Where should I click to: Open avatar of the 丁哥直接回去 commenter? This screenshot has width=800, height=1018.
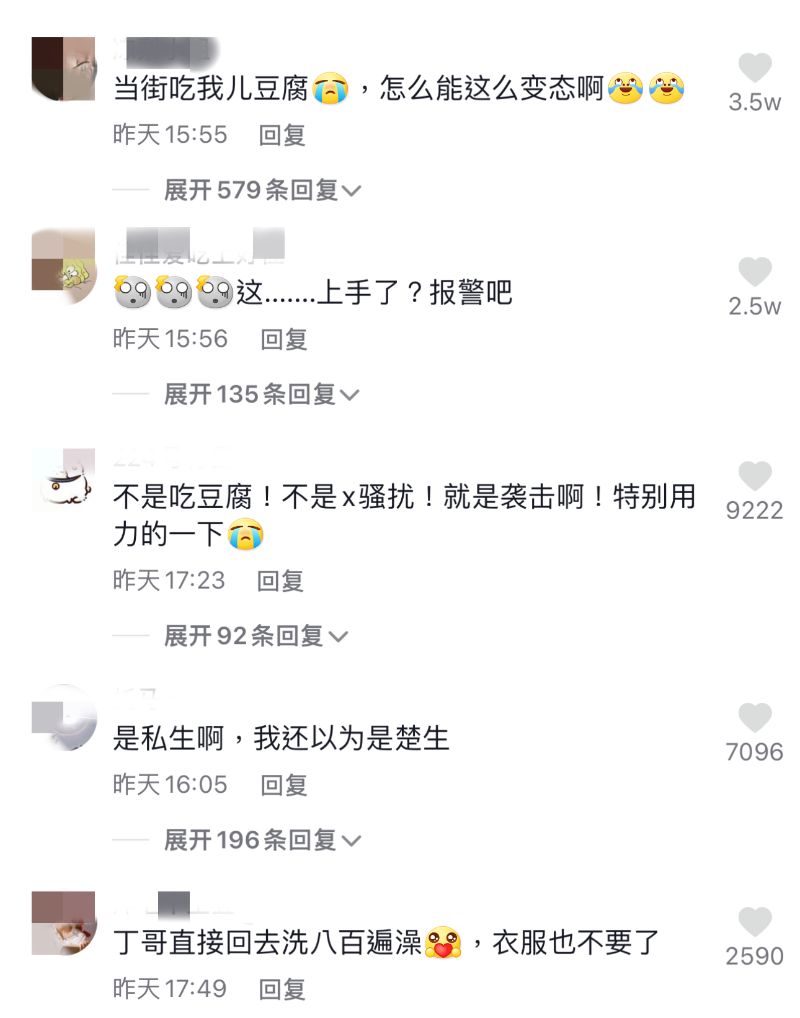coord(63,924)
